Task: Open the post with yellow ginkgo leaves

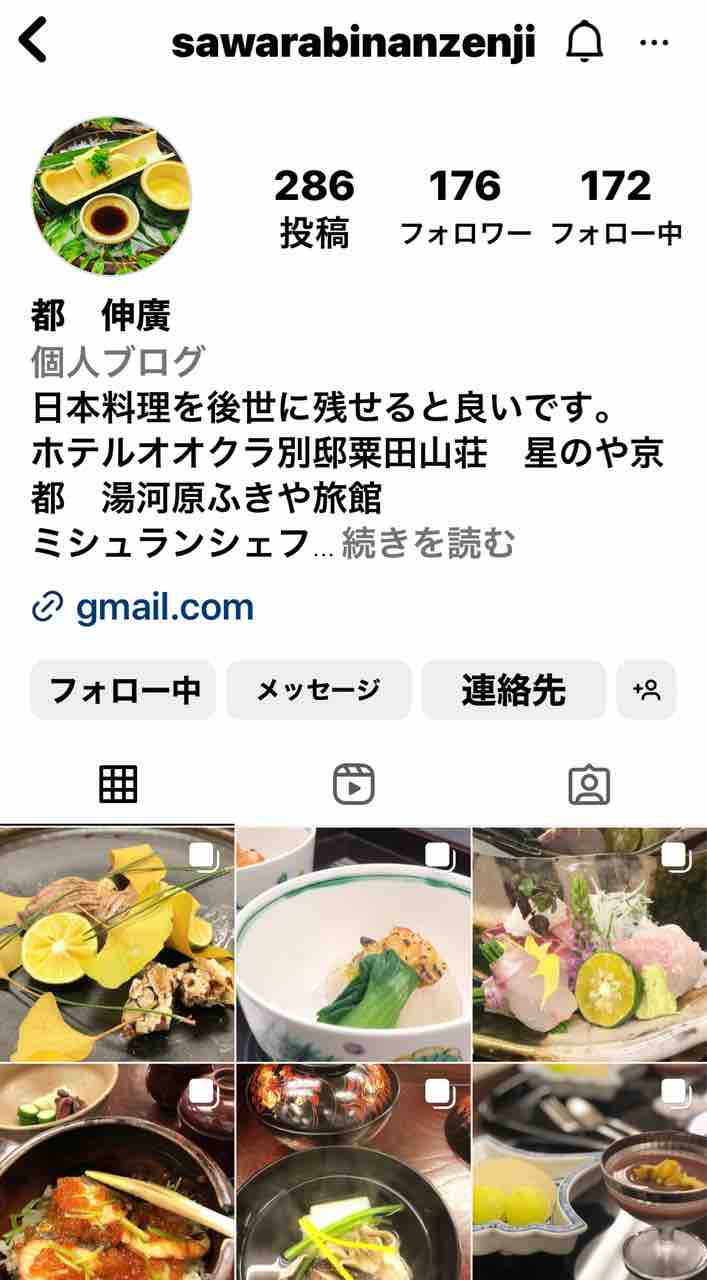Action: (117, 945)
